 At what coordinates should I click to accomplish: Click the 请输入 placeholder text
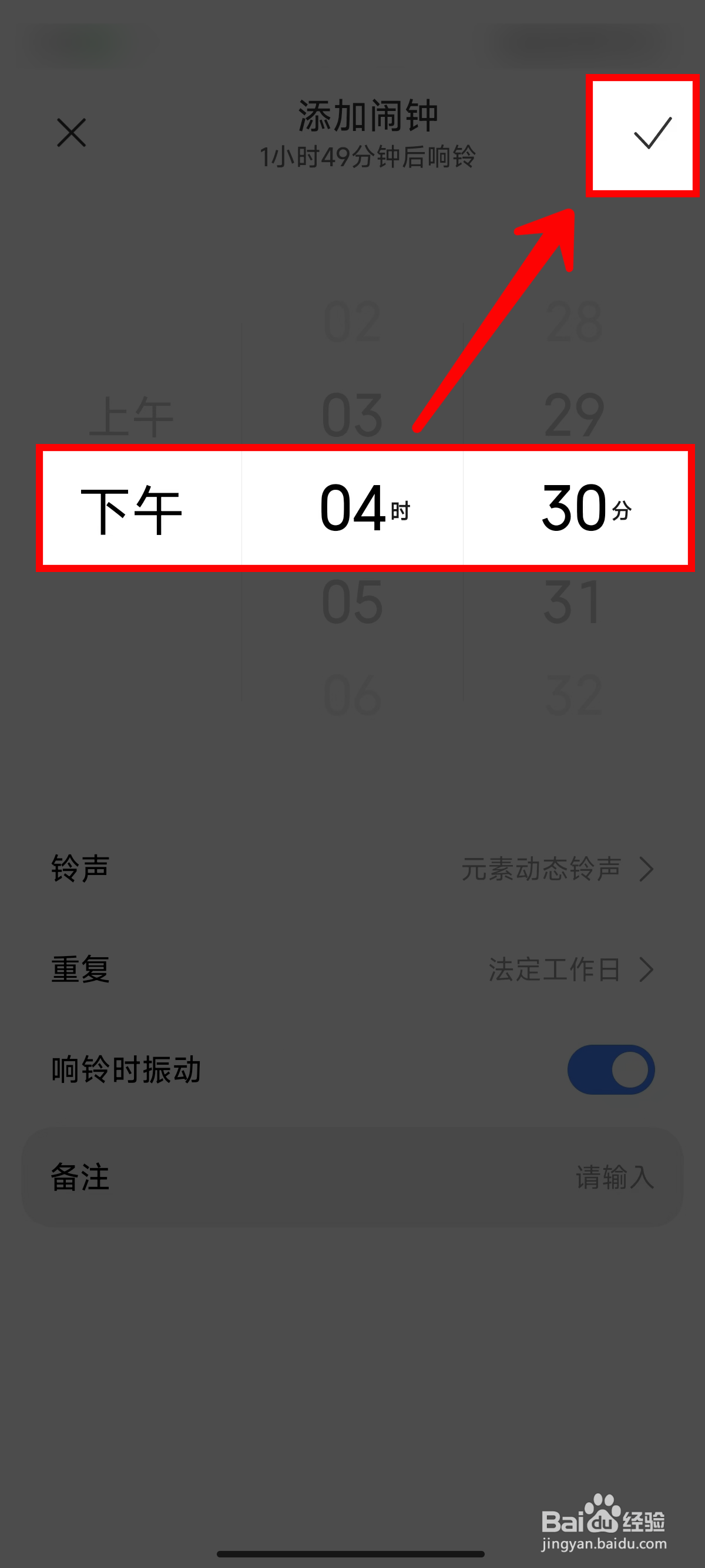tap(615, 1178)
